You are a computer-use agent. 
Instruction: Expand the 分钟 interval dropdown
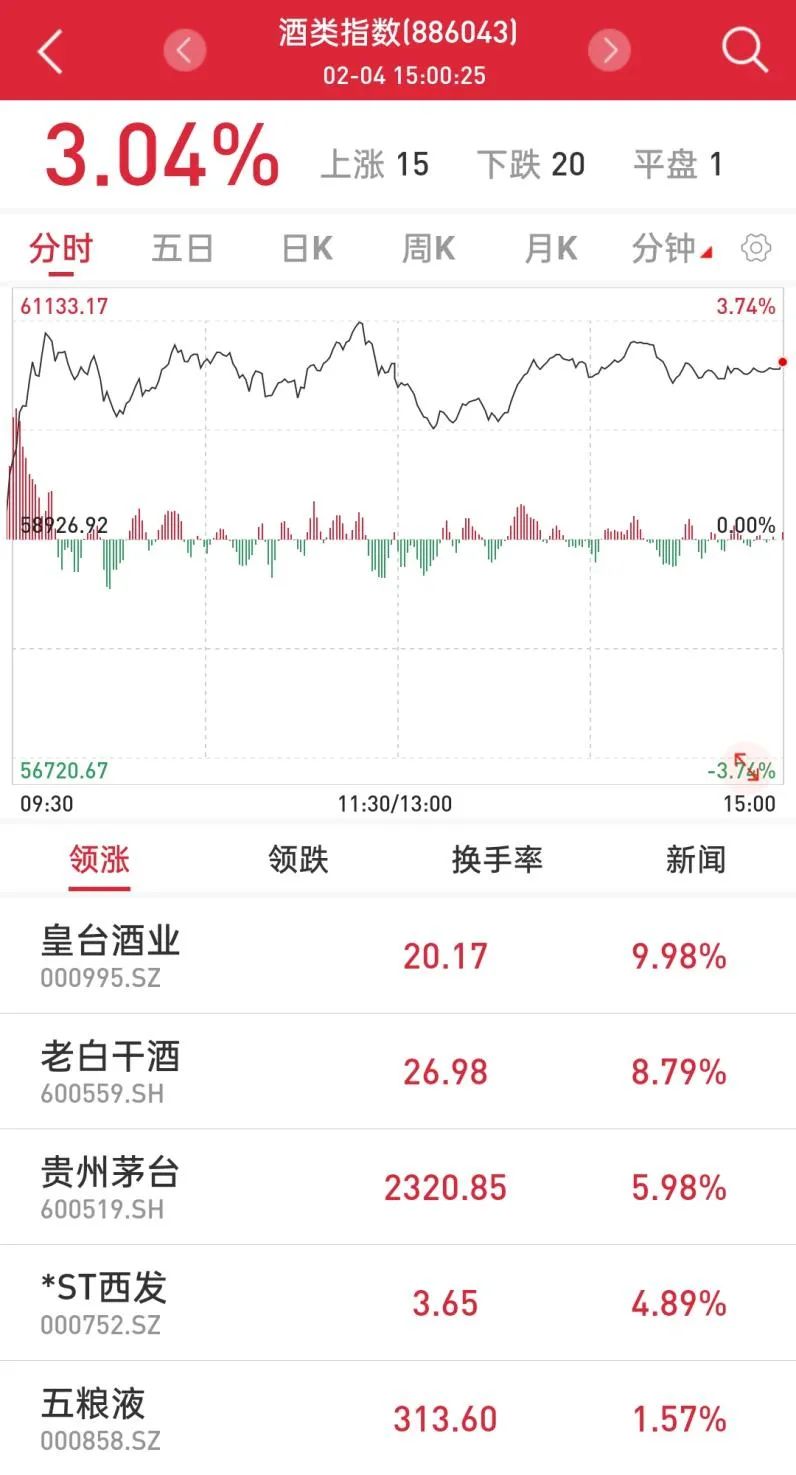(x=670, y=248)
